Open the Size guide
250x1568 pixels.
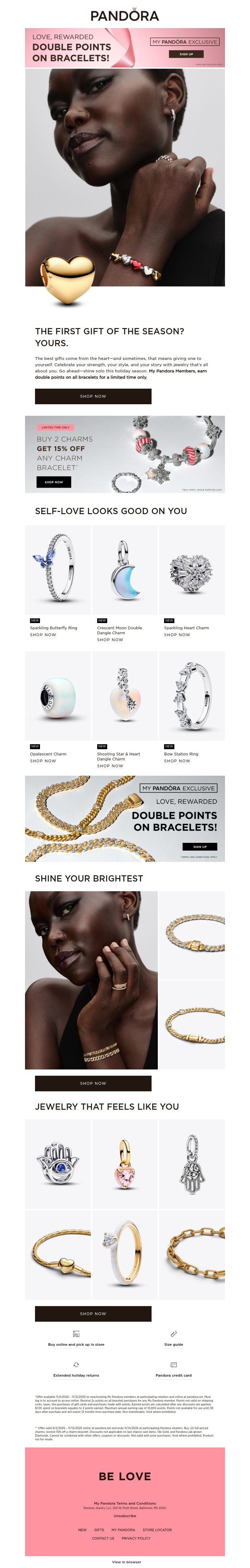pos(173,1344)
